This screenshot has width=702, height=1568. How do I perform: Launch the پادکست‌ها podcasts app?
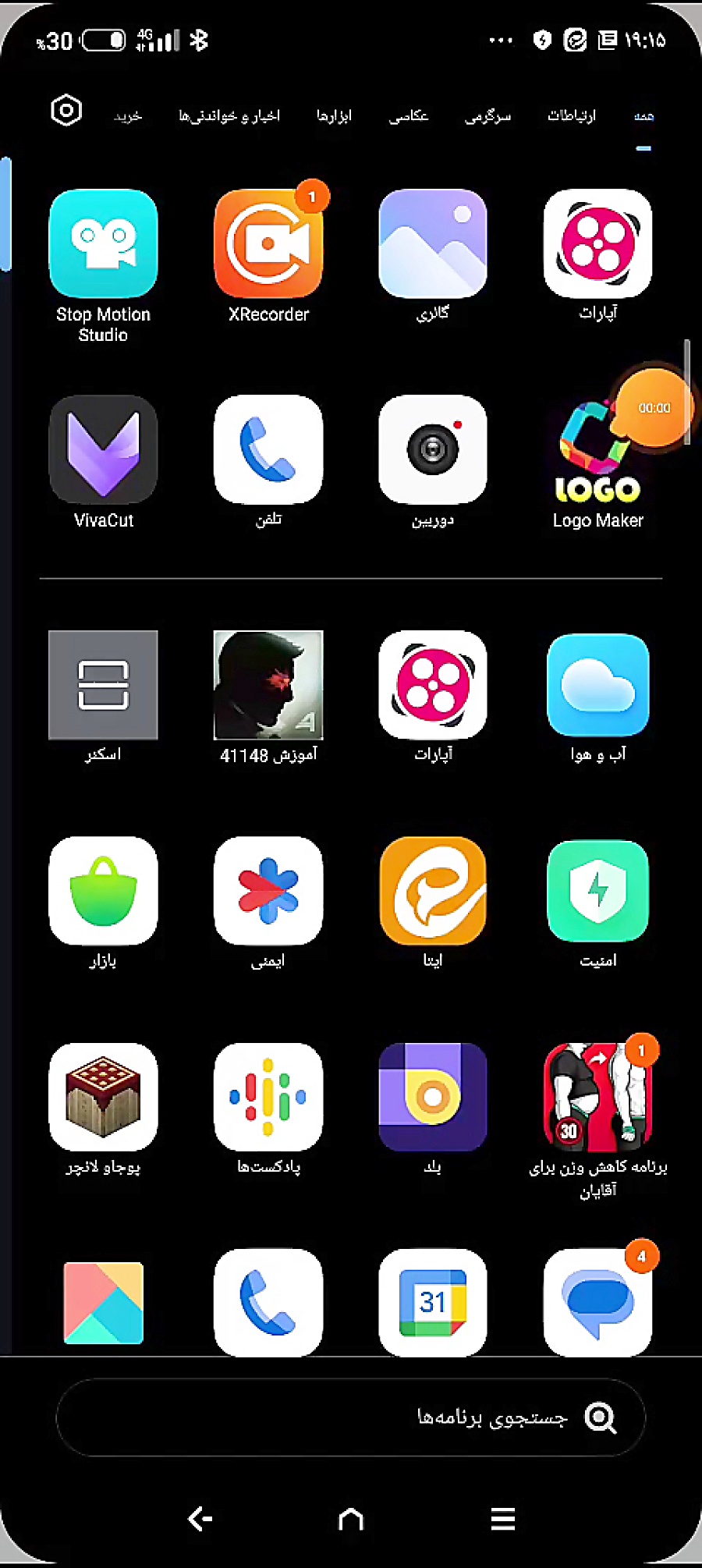(x=268, y=1097)
